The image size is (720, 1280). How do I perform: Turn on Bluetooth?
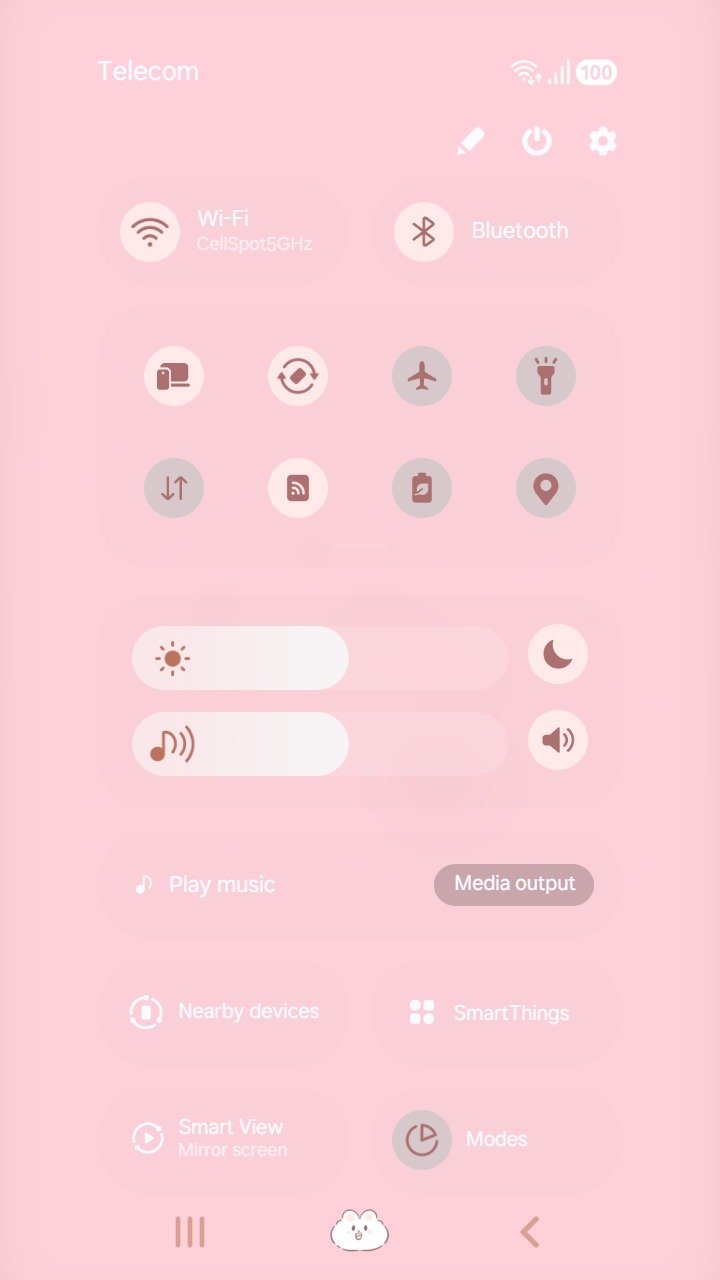pyautogui.click(x=424, y=231)
